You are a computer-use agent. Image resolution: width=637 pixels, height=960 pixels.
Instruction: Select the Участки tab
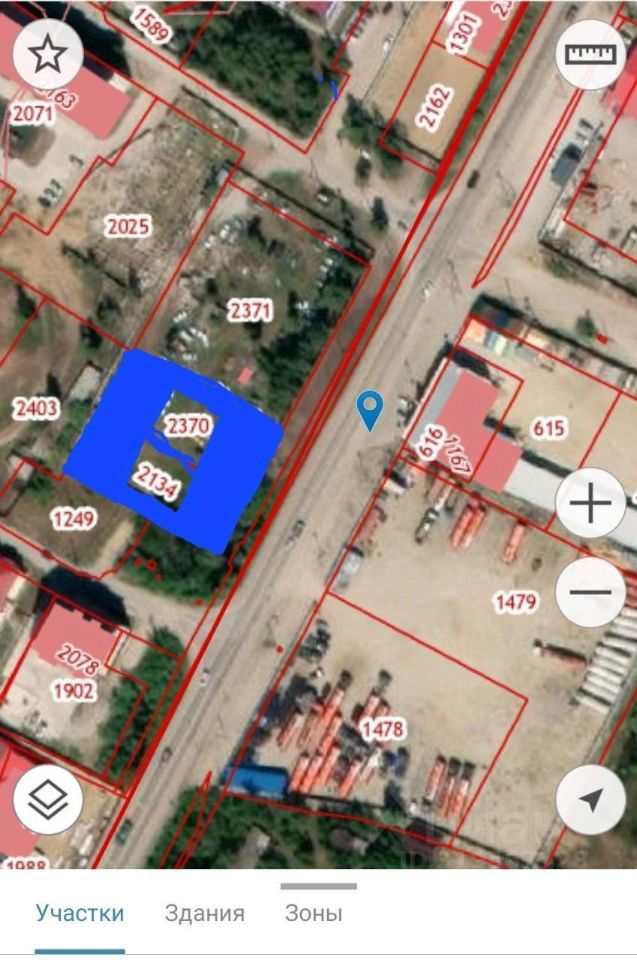80,913
